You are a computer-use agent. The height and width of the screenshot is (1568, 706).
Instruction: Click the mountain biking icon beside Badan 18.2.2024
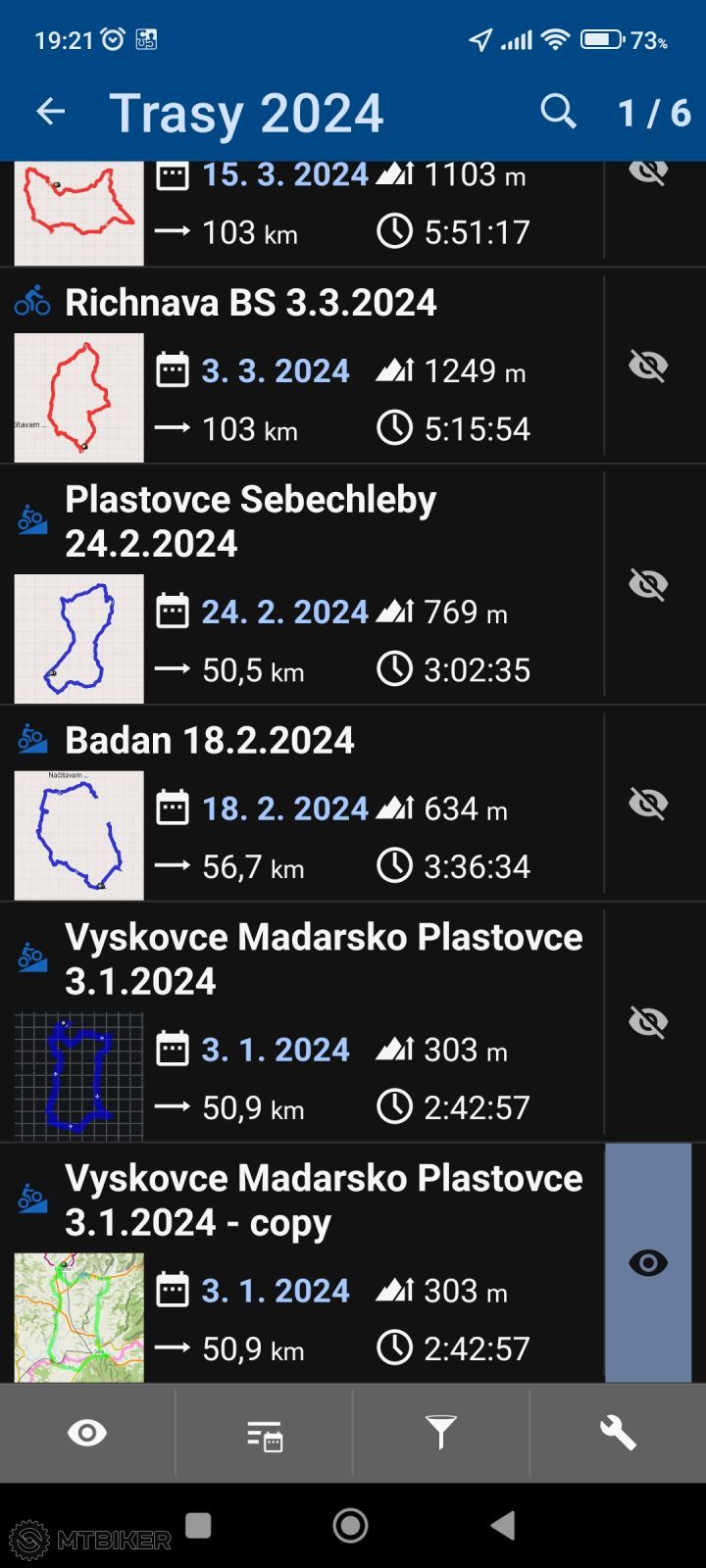(x=30, y=740)
